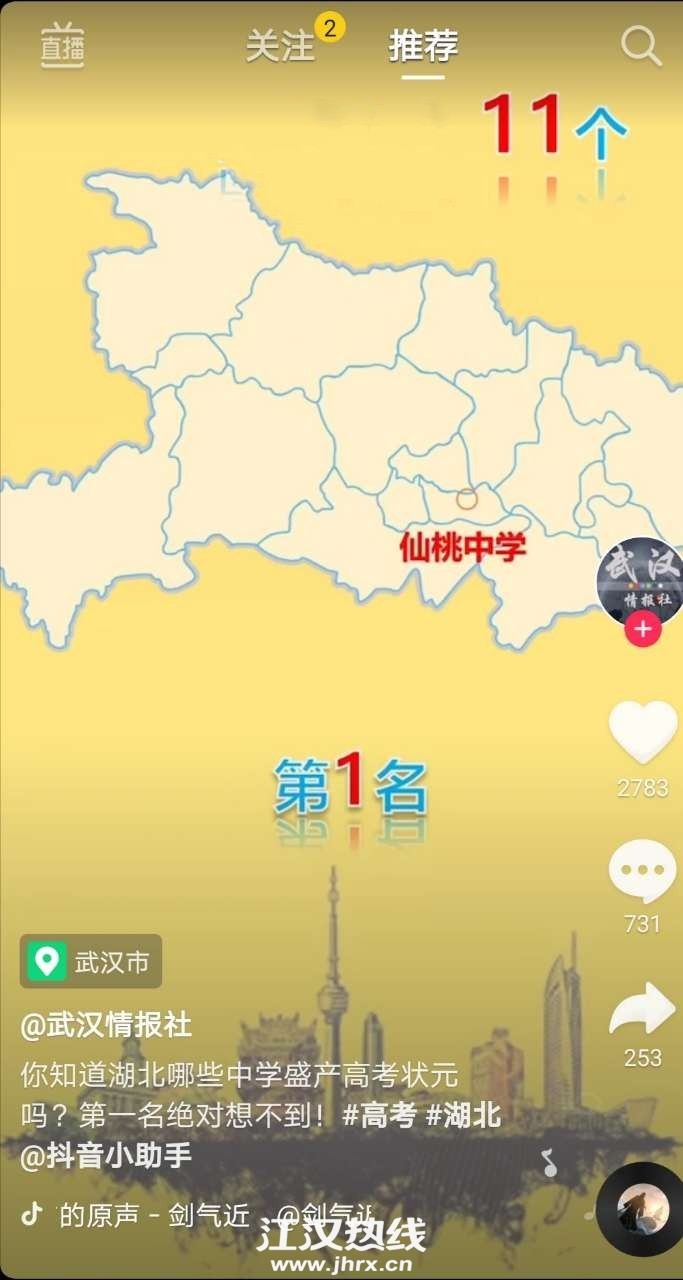Viewport: 683px width, 1280px height.
Task: Open the spinning music disc
Action: [x=641, y=1210]
